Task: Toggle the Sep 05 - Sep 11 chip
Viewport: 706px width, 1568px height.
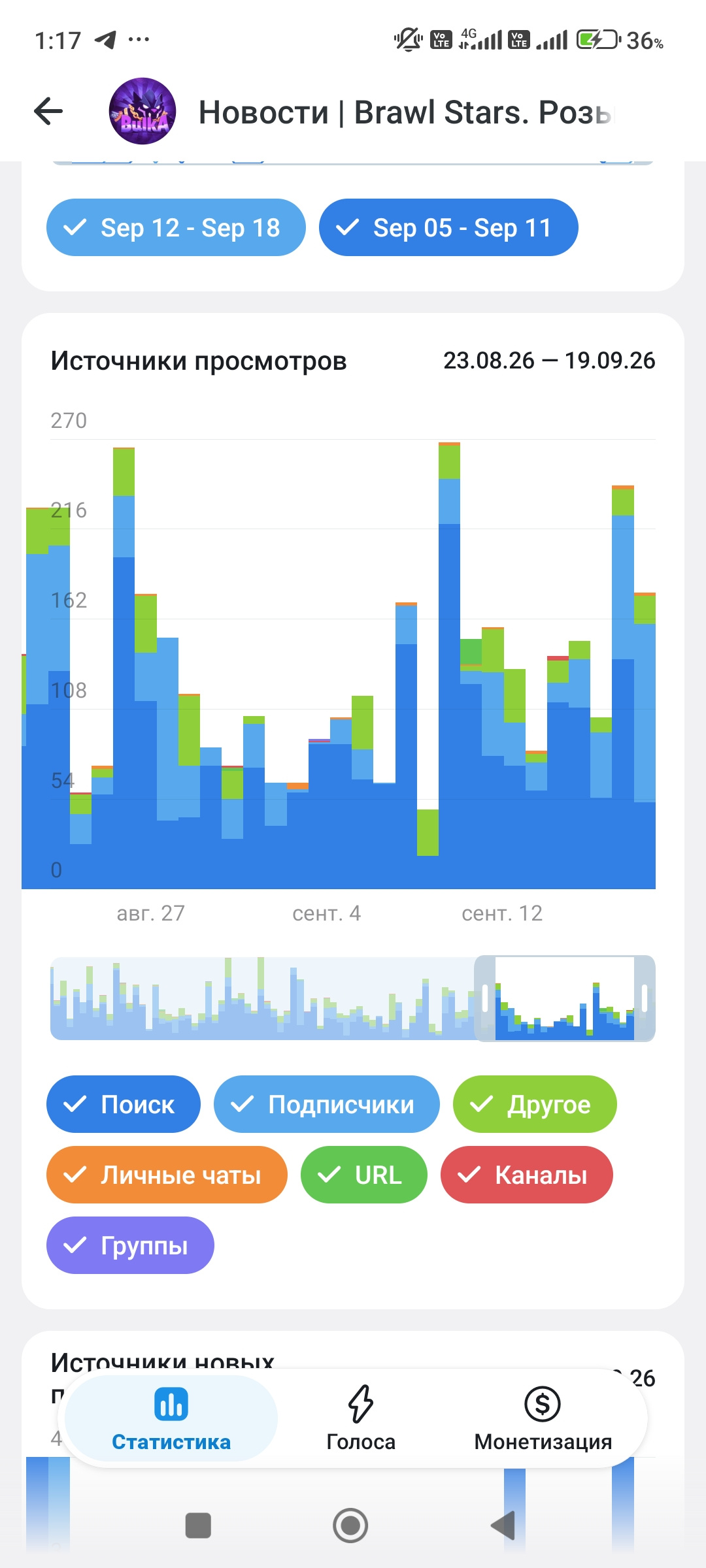Action: pyautogui.click(x=448, y=227)
